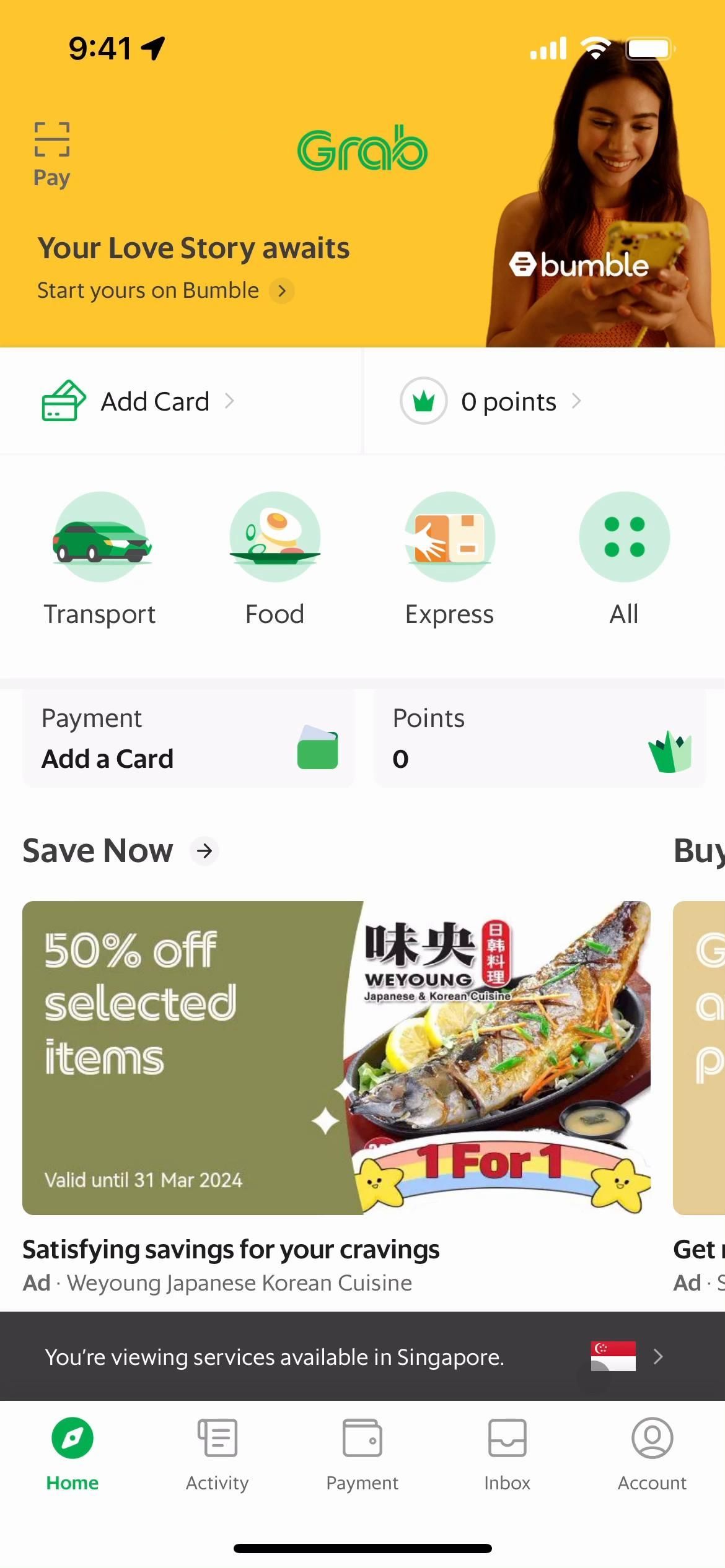This screenshot has height=1568, width=725.
Task: Open the Start yours on Bumble banner
Action: 165,290
